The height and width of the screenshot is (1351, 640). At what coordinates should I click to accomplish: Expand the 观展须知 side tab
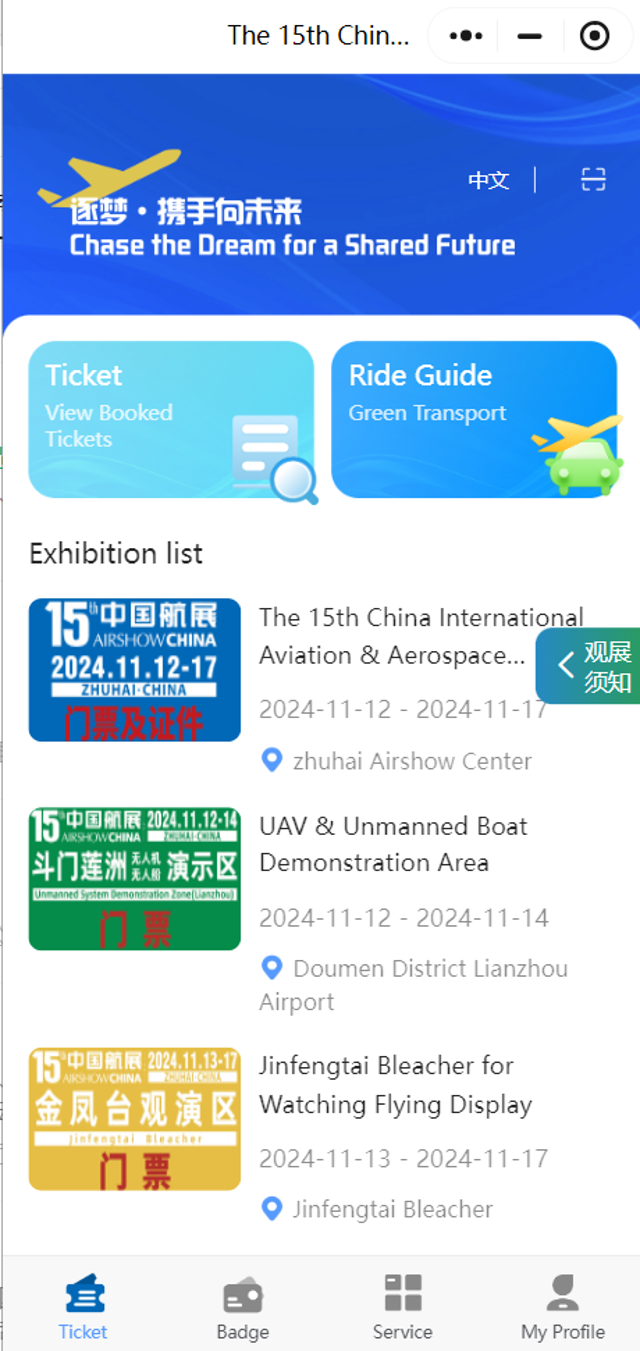590,667
